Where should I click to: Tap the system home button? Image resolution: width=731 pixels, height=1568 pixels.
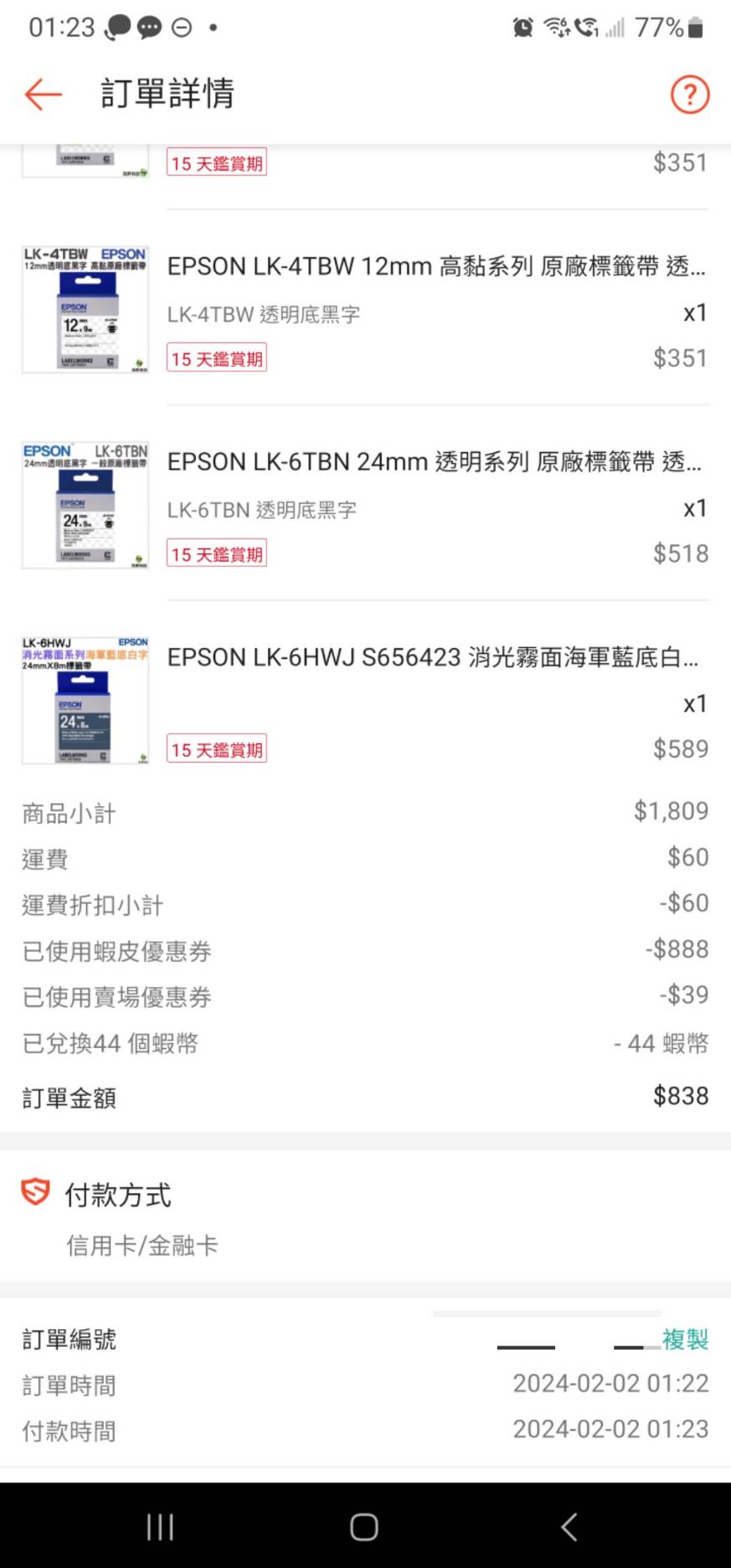(364, 1527)
